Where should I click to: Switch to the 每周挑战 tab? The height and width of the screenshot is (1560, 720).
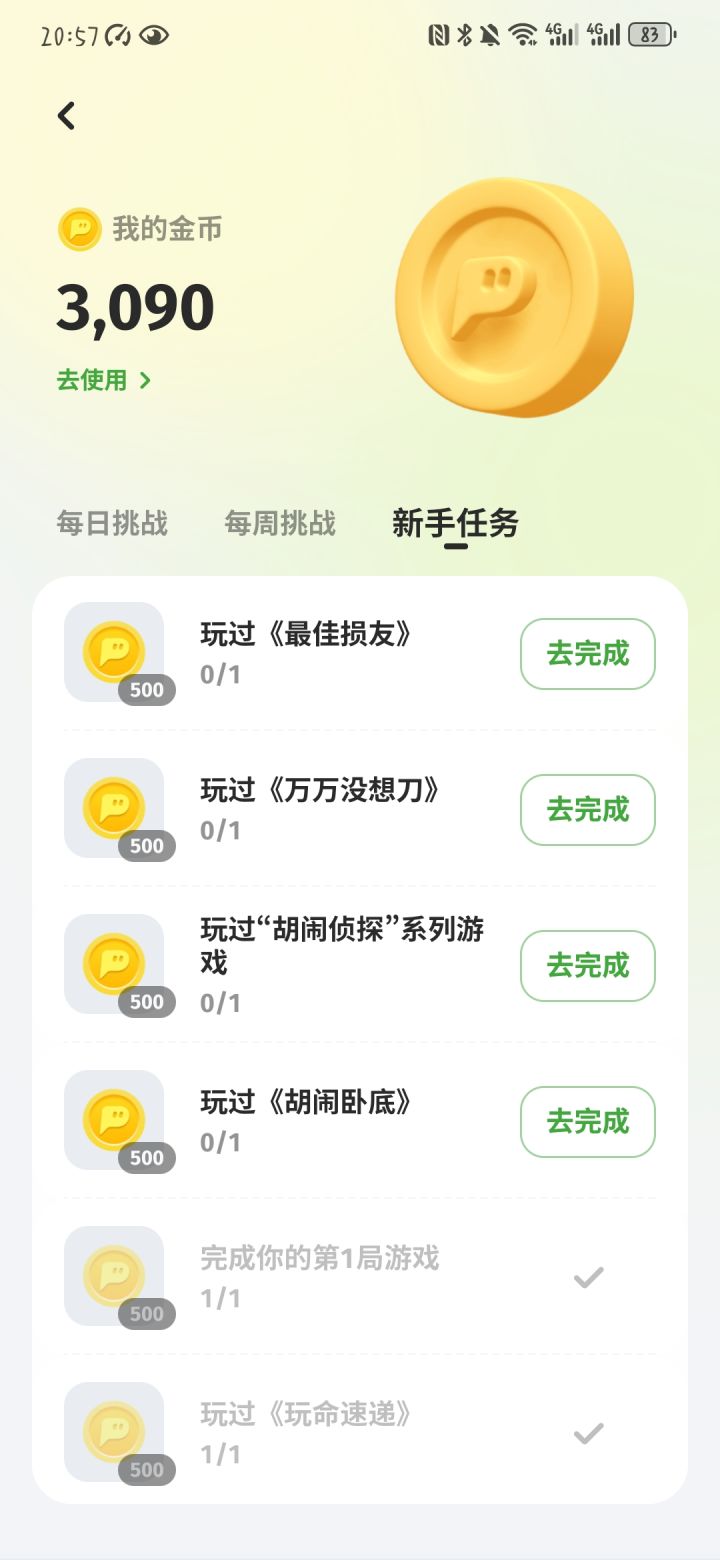(280, 523)
